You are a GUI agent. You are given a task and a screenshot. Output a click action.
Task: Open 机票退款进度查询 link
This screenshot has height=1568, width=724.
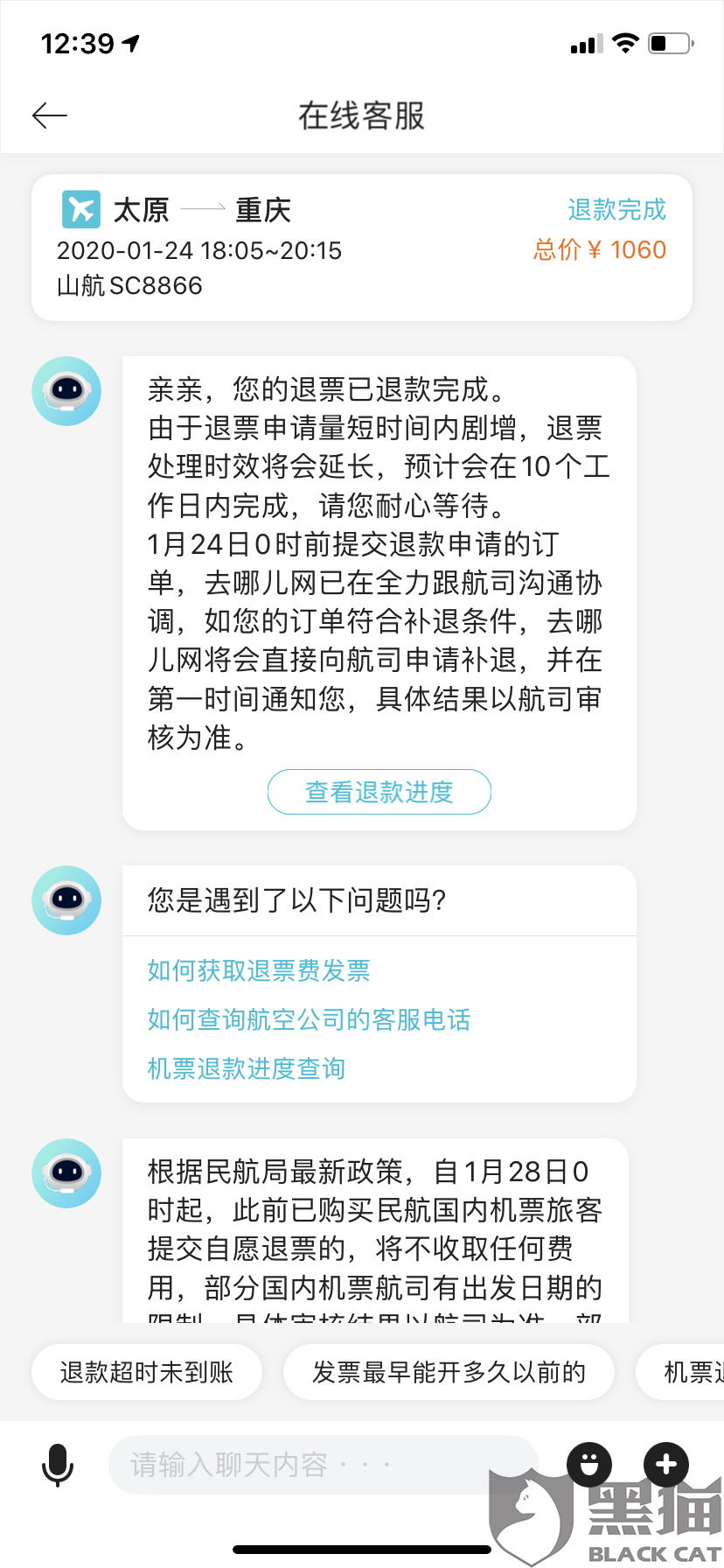click(246, 1068)
